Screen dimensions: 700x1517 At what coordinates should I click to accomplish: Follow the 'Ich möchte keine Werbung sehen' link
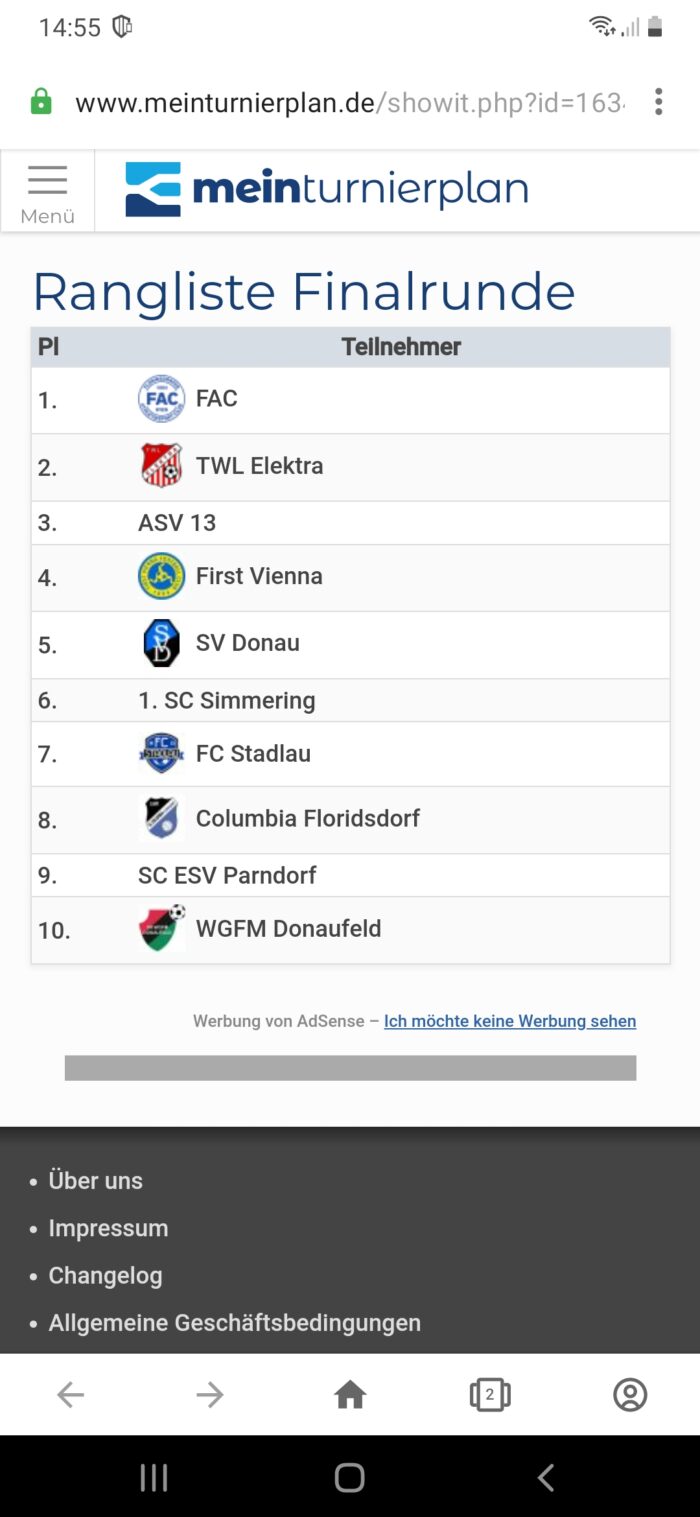(510, 1021)
